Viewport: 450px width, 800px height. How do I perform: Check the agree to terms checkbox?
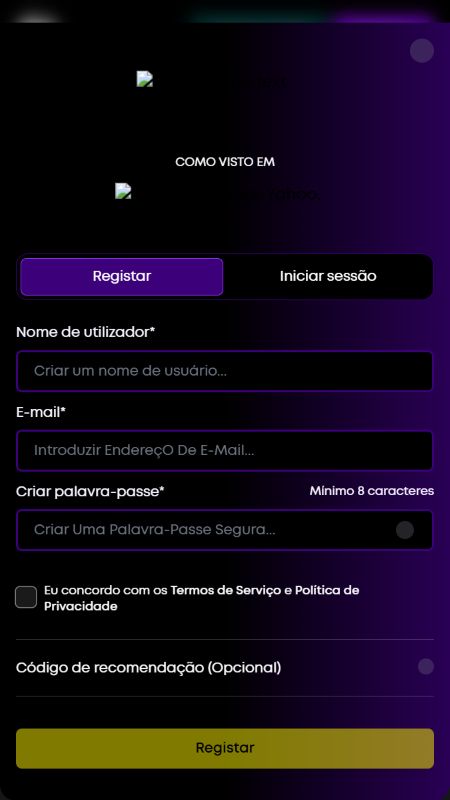tap(26, 597)
